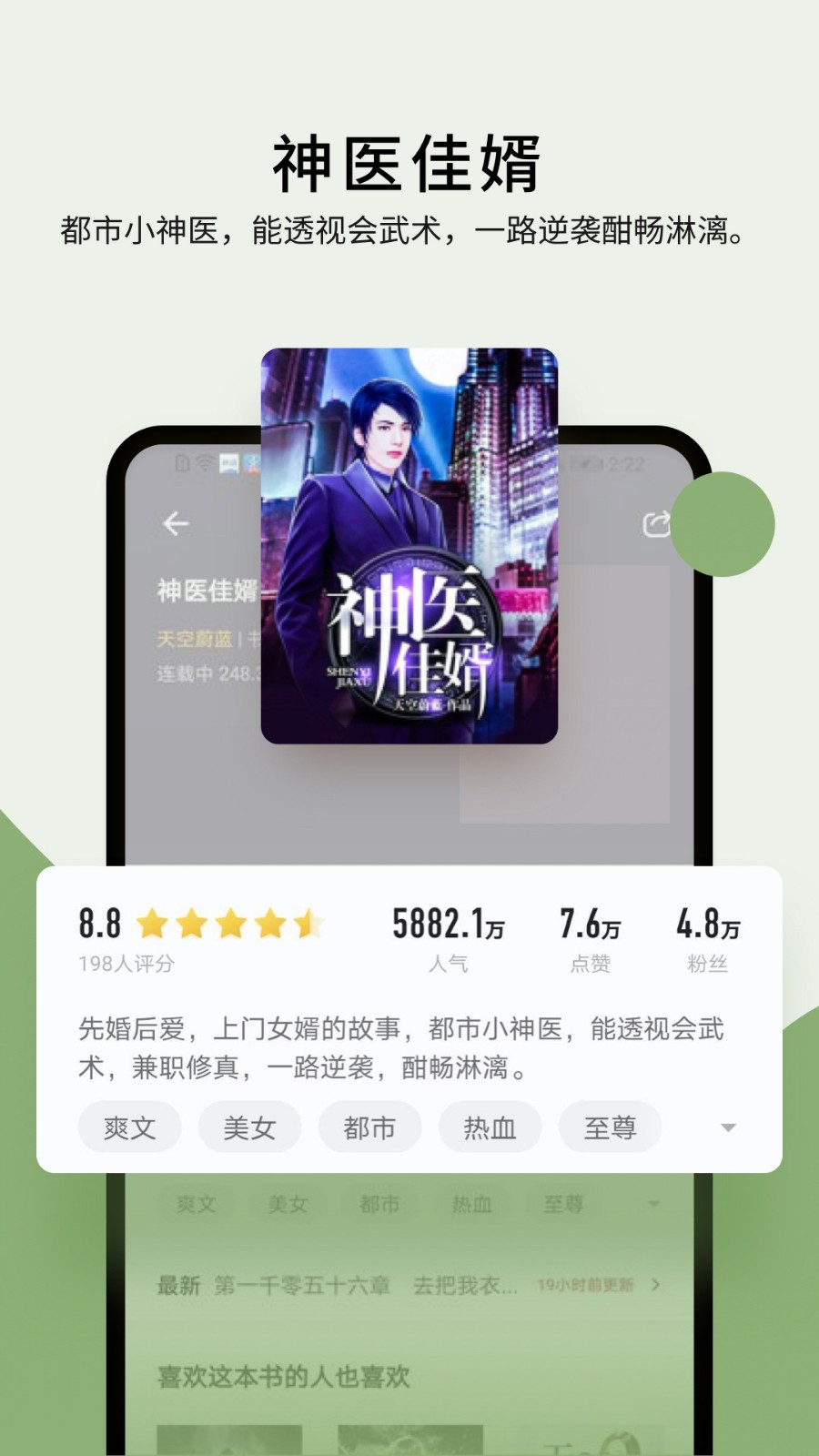Toggle the 美女 tag

pyautogui.click(x=249, y=1127)
